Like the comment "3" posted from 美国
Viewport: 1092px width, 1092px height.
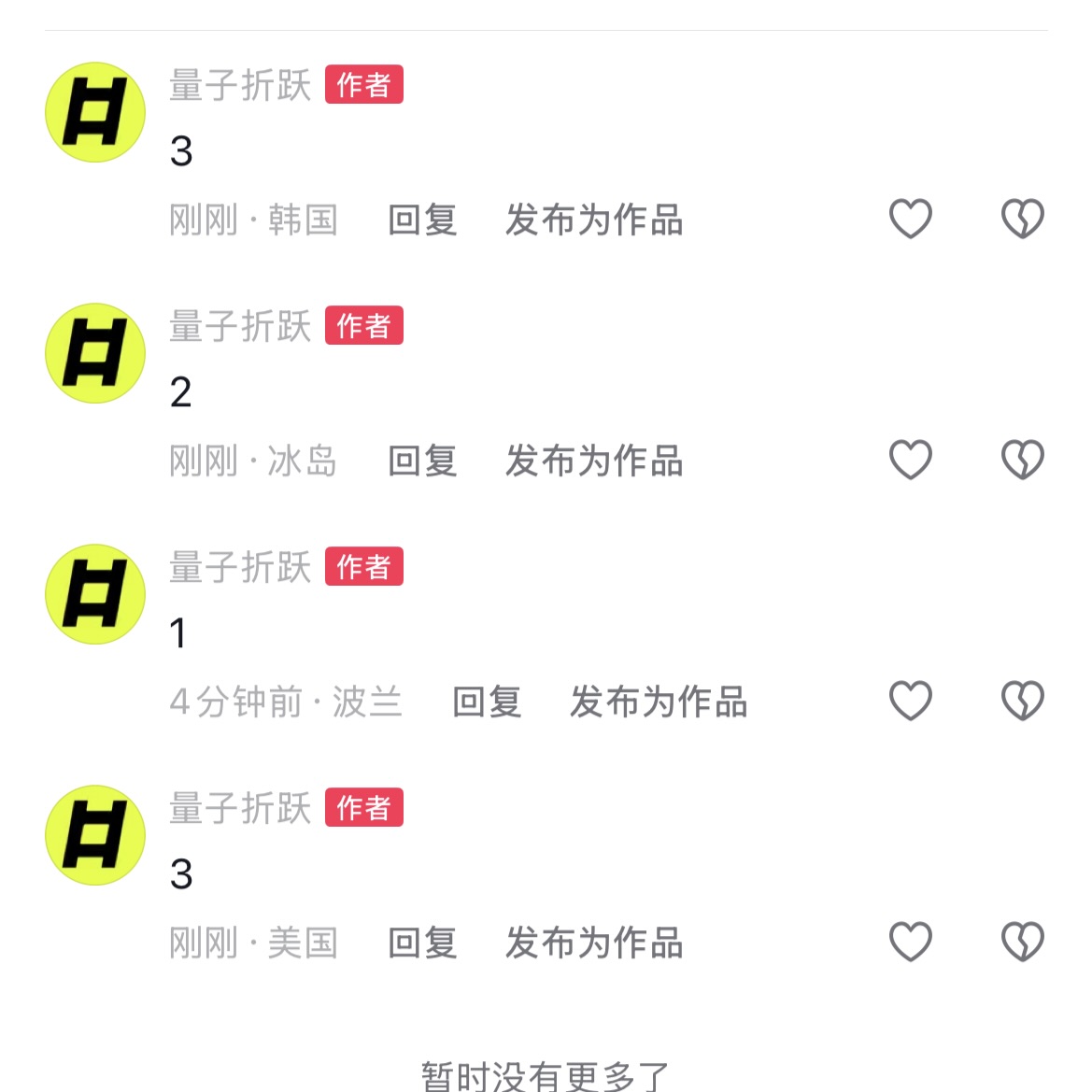[910, 943]
